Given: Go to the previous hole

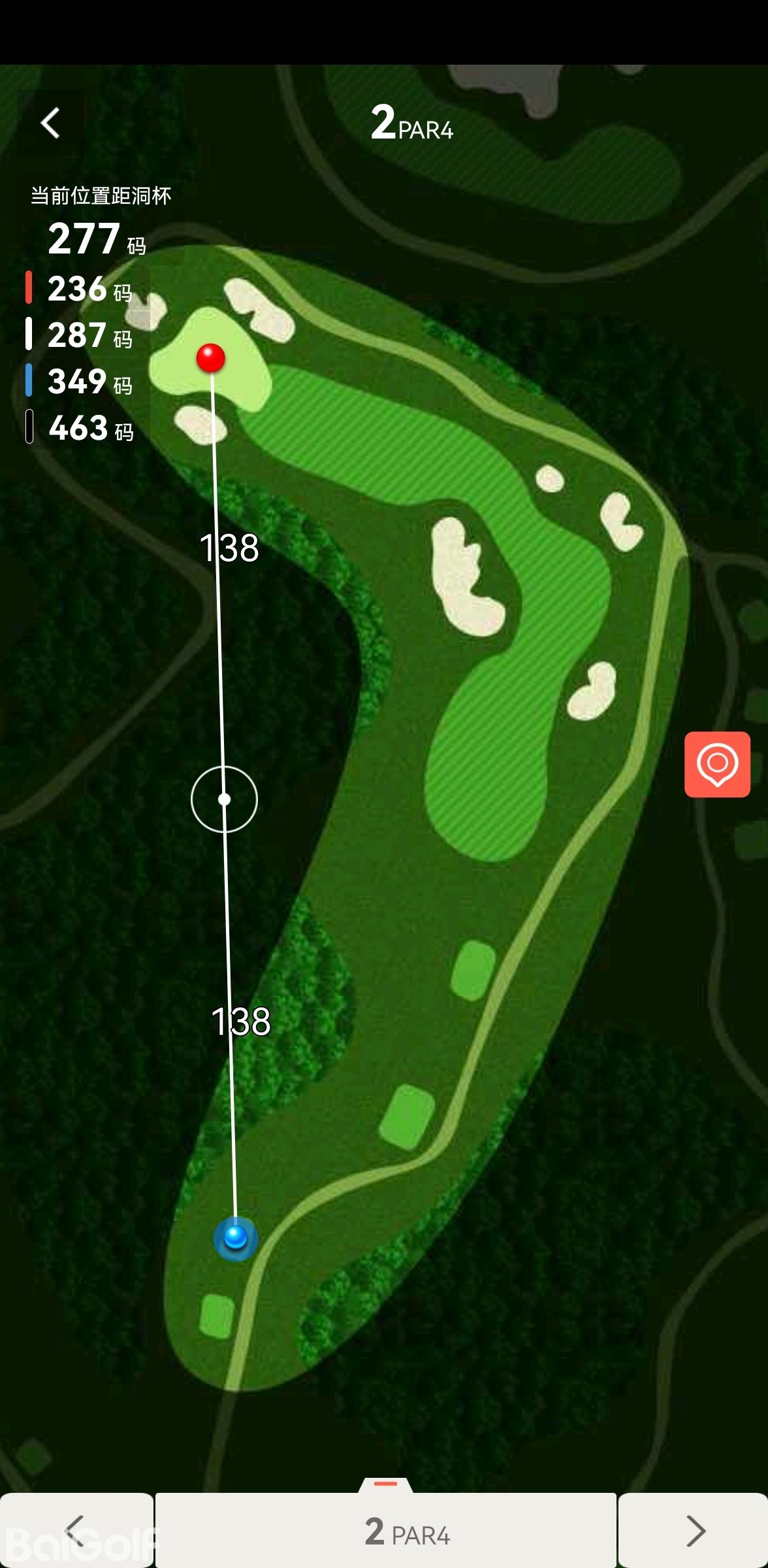Looking at the screenshot, I should coord(76,1530).
